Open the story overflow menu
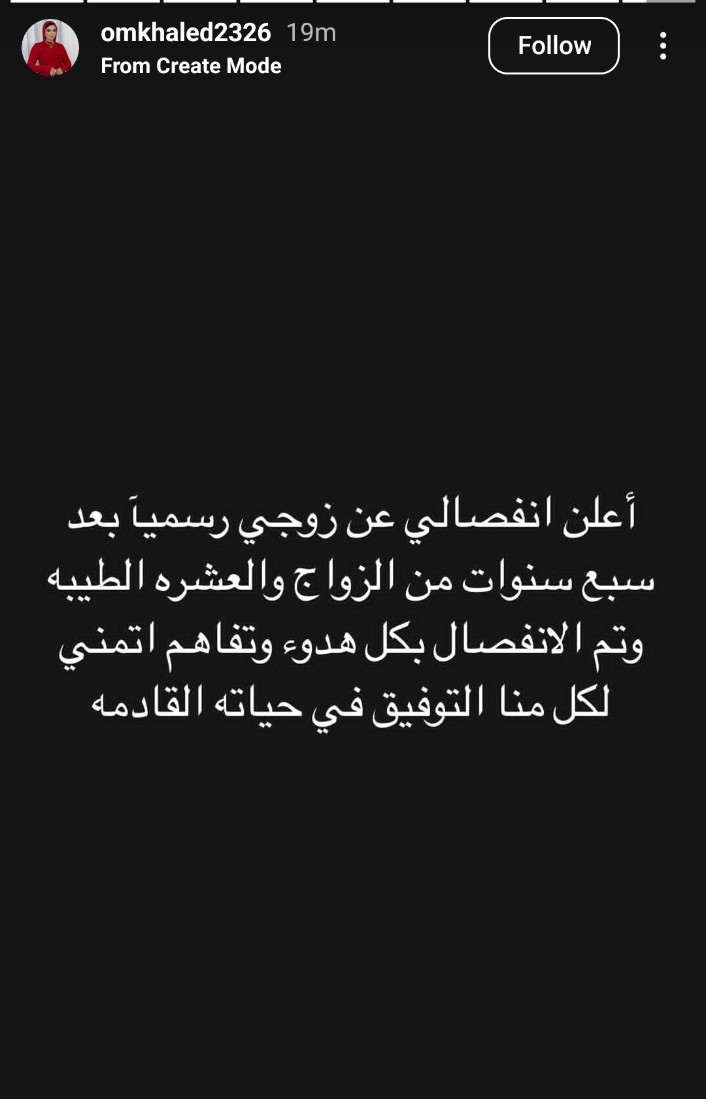Screen dimensions: 706x1099 (663, 46)
